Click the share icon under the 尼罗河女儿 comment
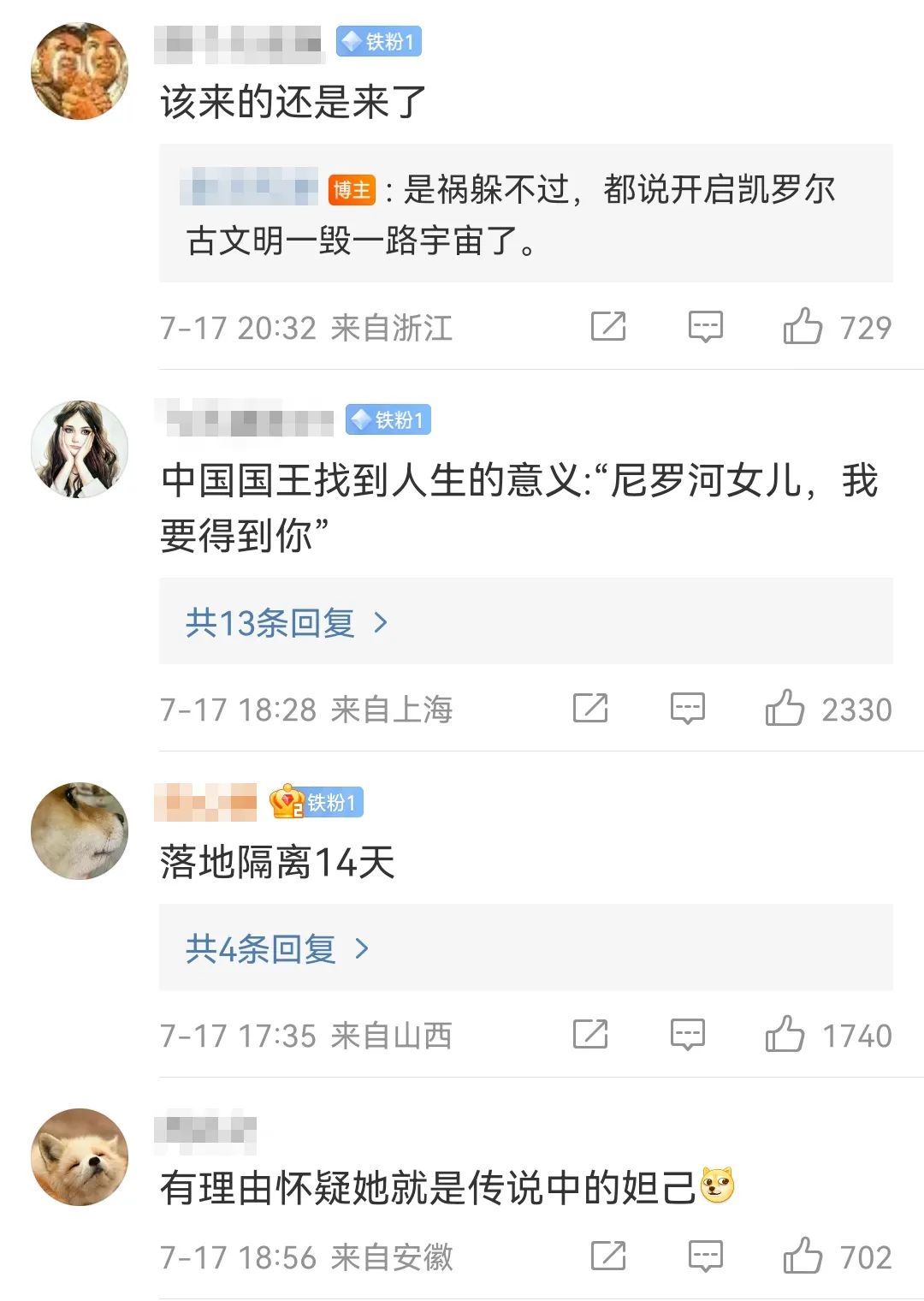 (591, 708)
